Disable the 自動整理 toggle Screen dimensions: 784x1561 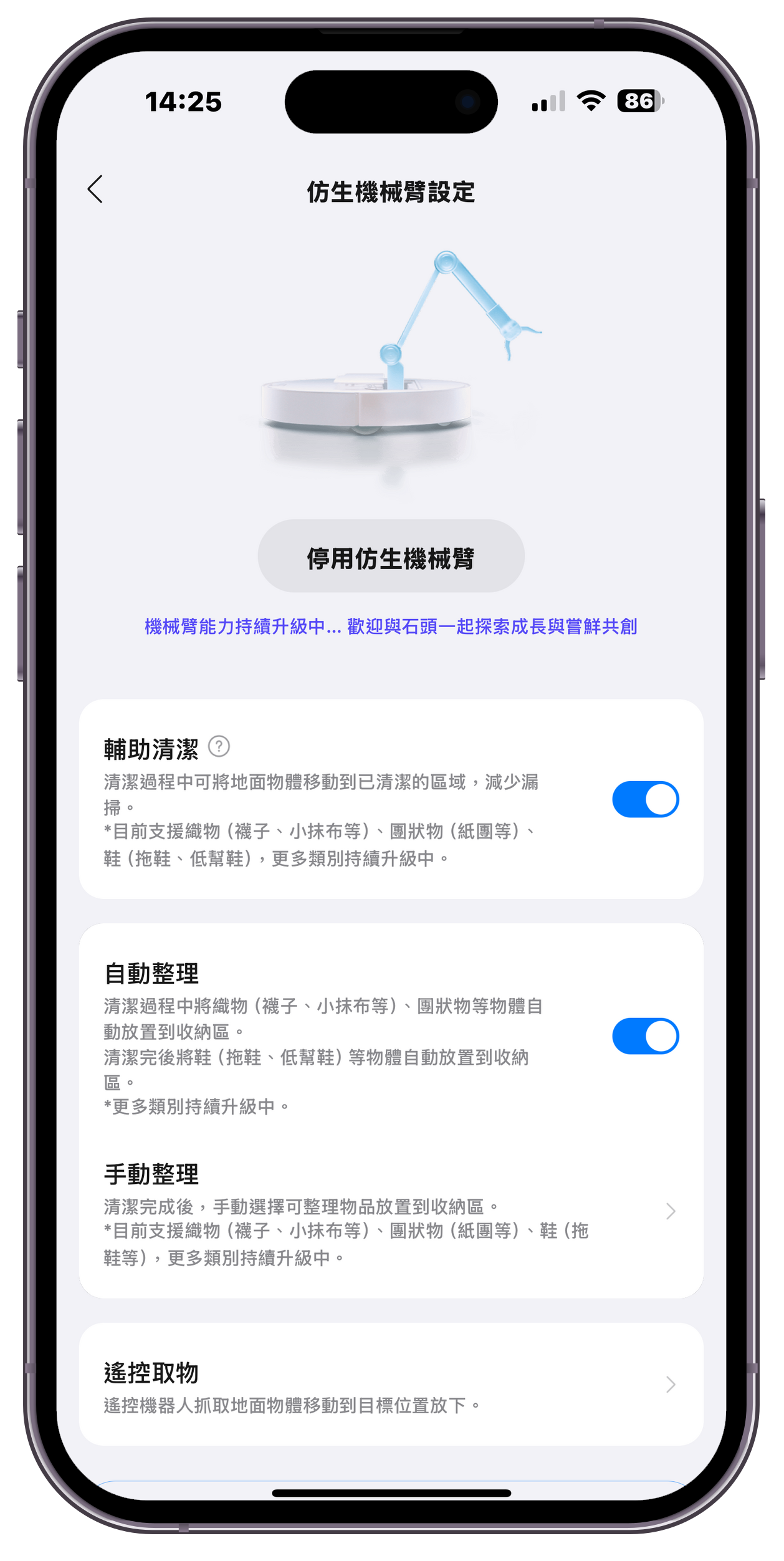tap(645, 1036)
